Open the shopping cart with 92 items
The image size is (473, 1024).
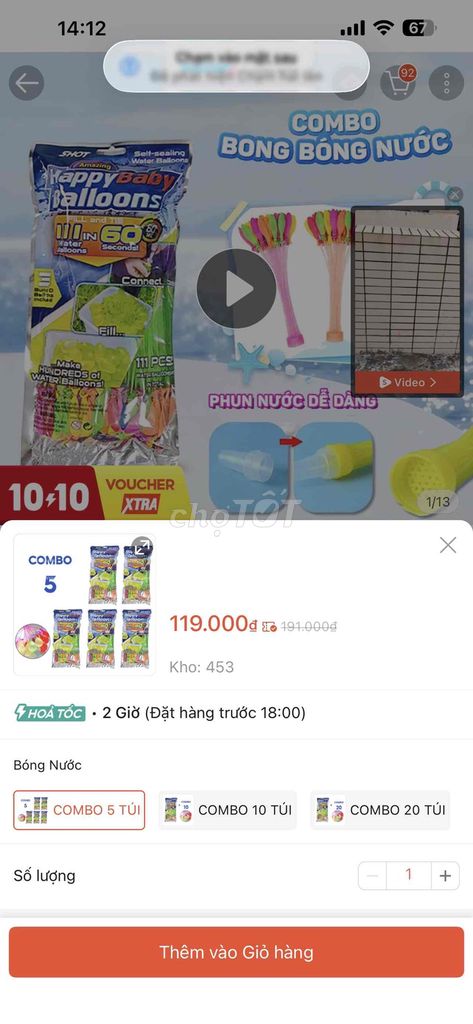click(x=398, y=83)
